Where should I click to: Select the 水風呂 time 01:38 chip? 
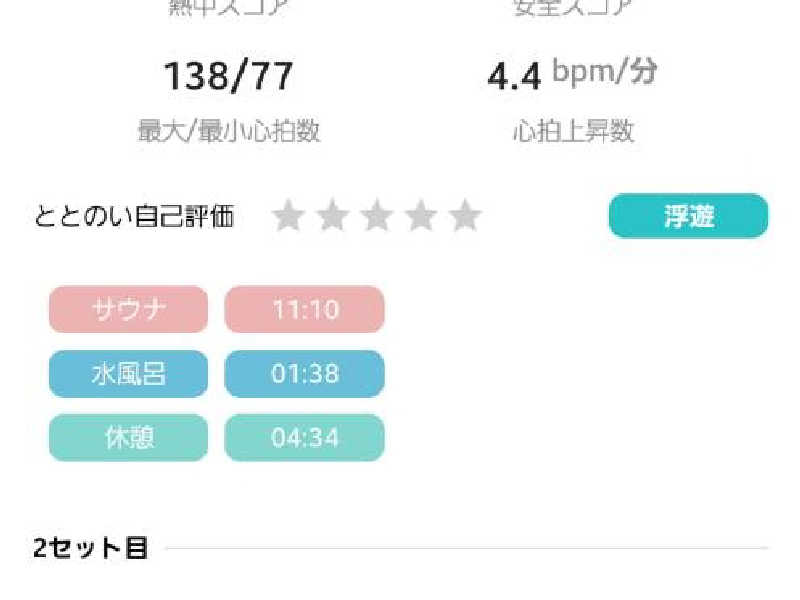click(304, 374)
